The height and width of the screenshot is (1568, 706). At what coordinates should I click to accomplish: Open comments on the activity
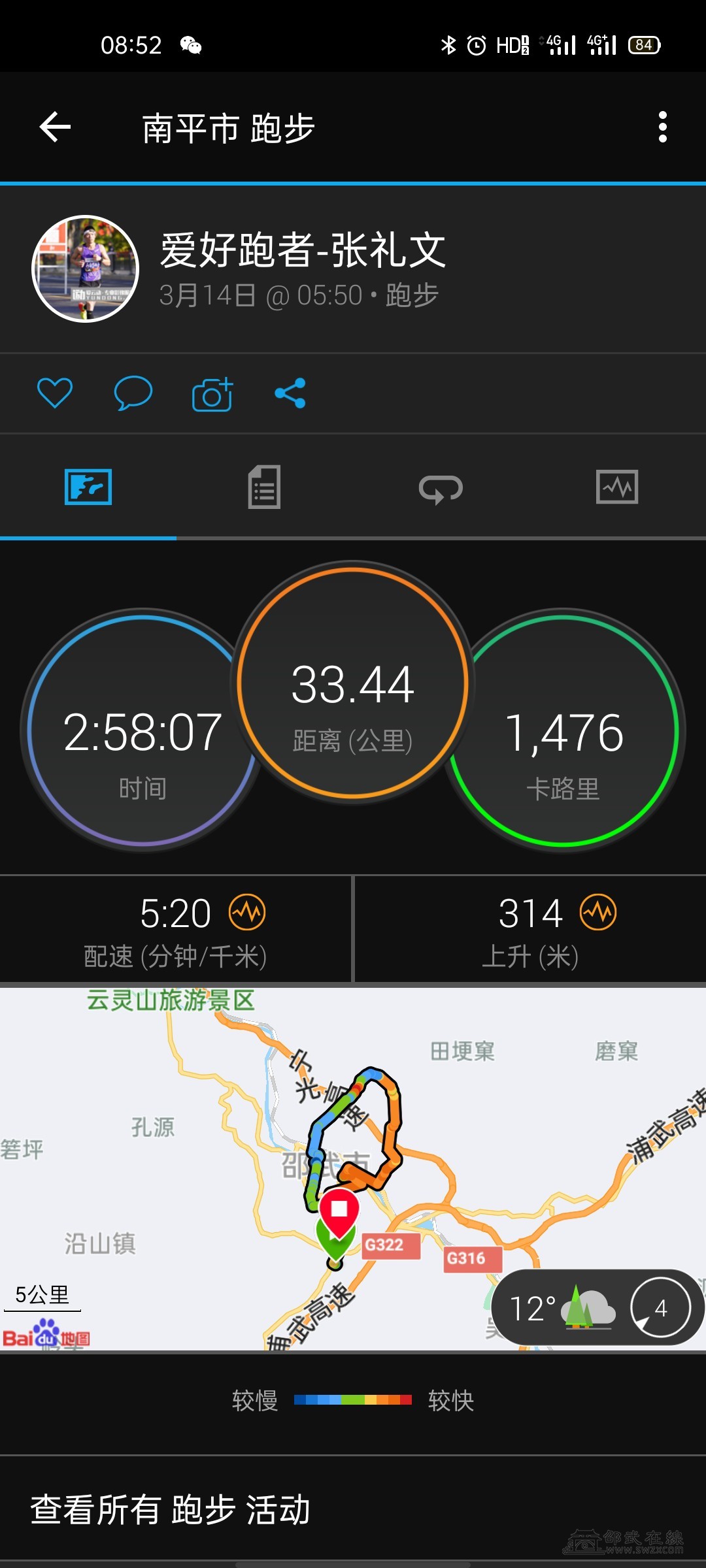[x=133, y=393]
